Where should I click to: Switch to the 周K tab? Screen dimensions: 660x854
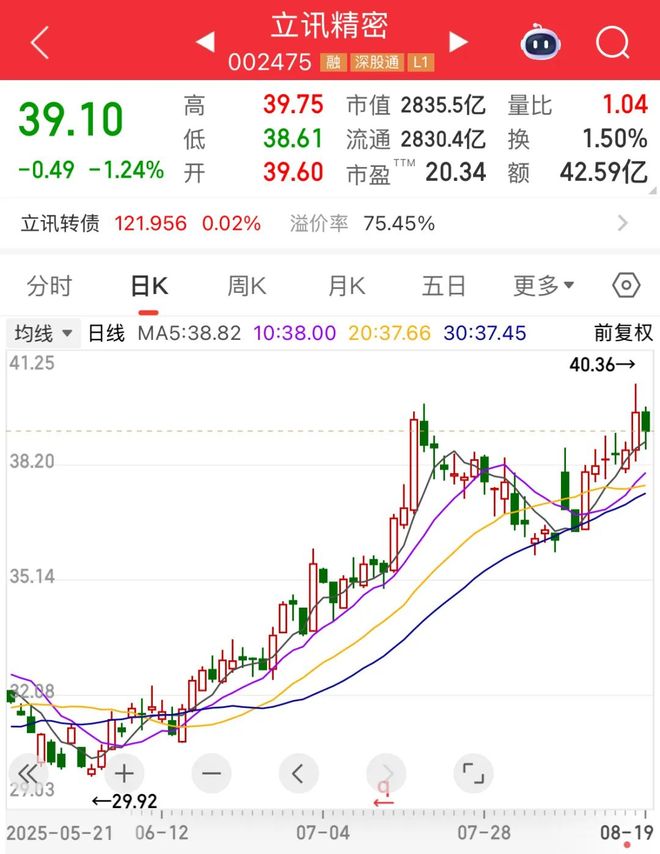click(246, 287)
